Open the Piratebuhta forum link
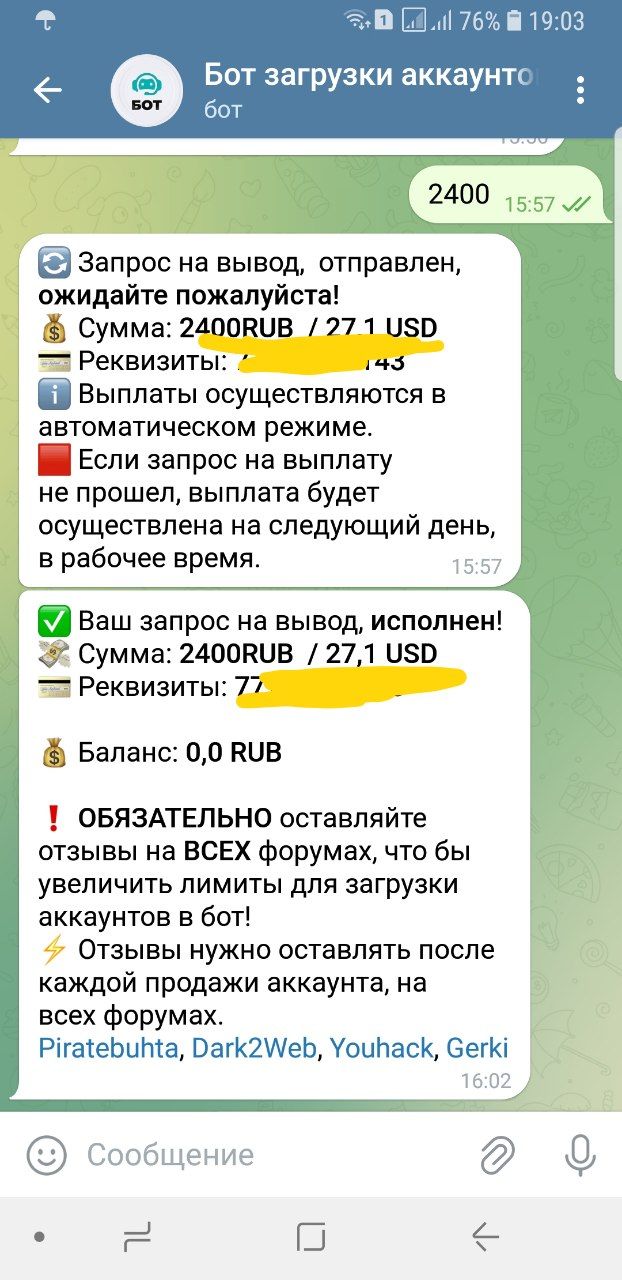The height and width of the screenshot is (1280, 622). [x=109, y=1048]
